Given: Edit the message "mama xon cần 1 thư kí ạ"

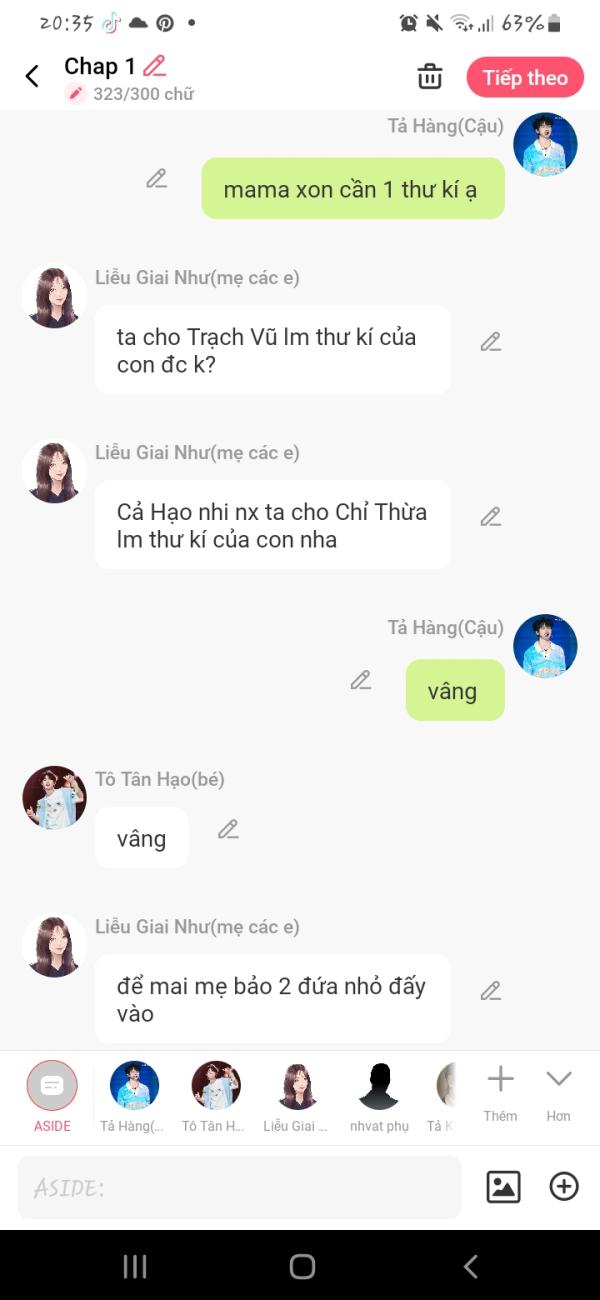Looking at the screenshot, I should point(156,179).
